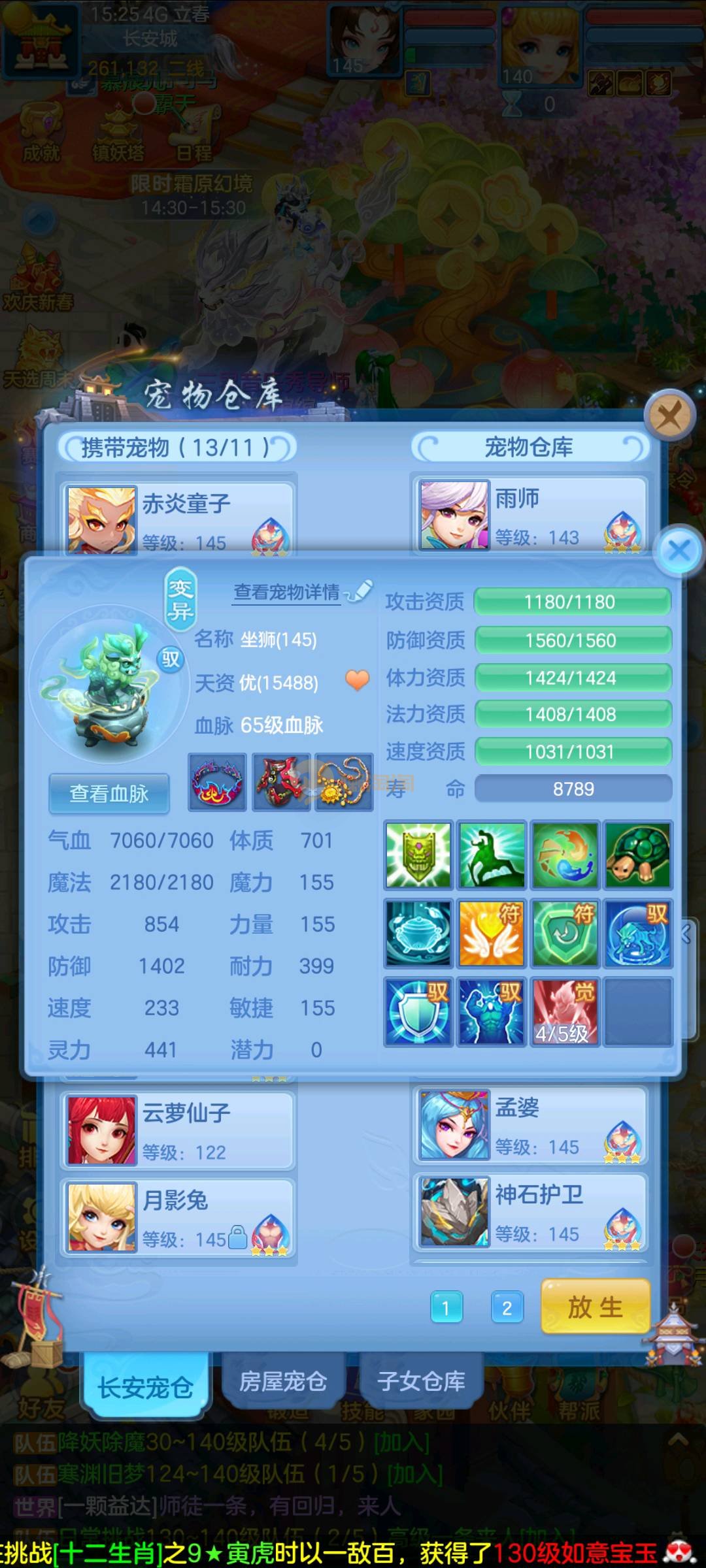Go to warehouse page 2

[x=507, y=1307]
